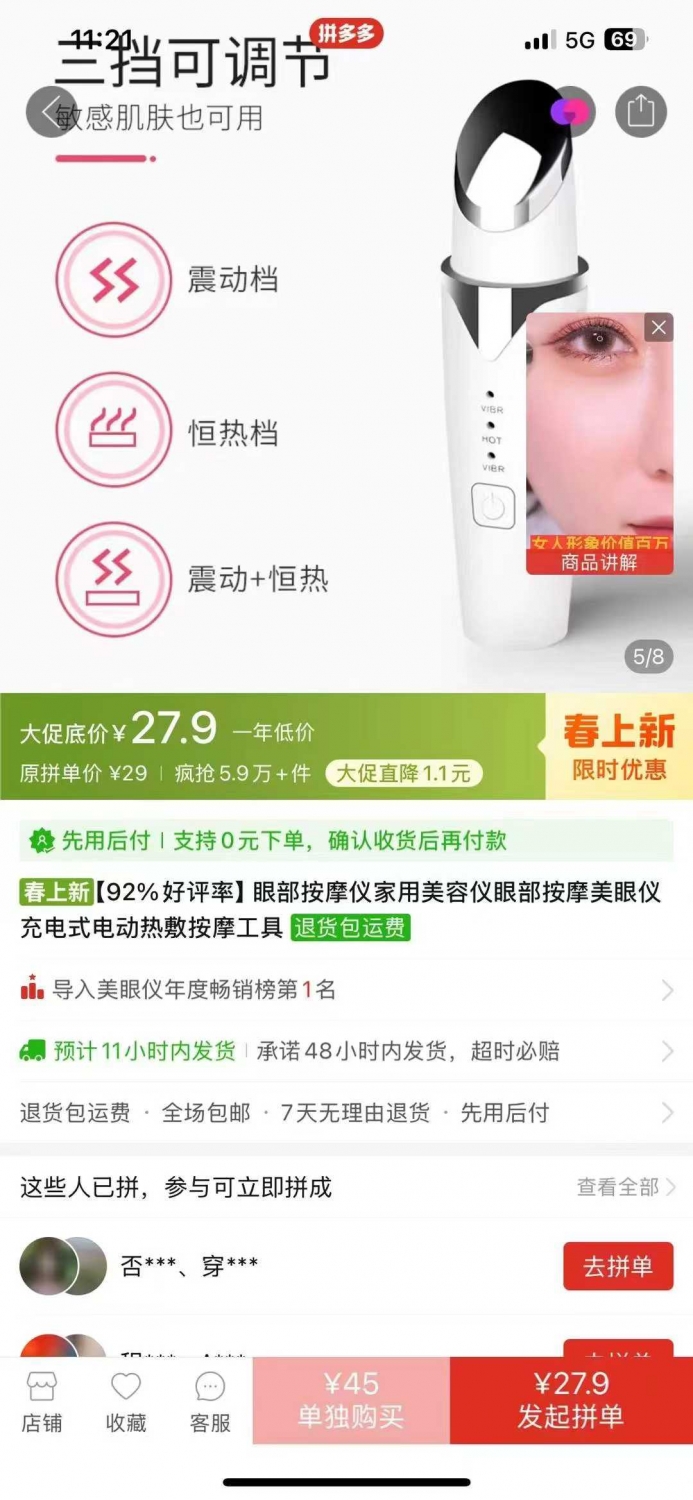Viewport: 693px width, 1500px height.
Task: Buy alone for ¥45 with 单独购买
Action: pyautogui.click(x=352, y=1400)
